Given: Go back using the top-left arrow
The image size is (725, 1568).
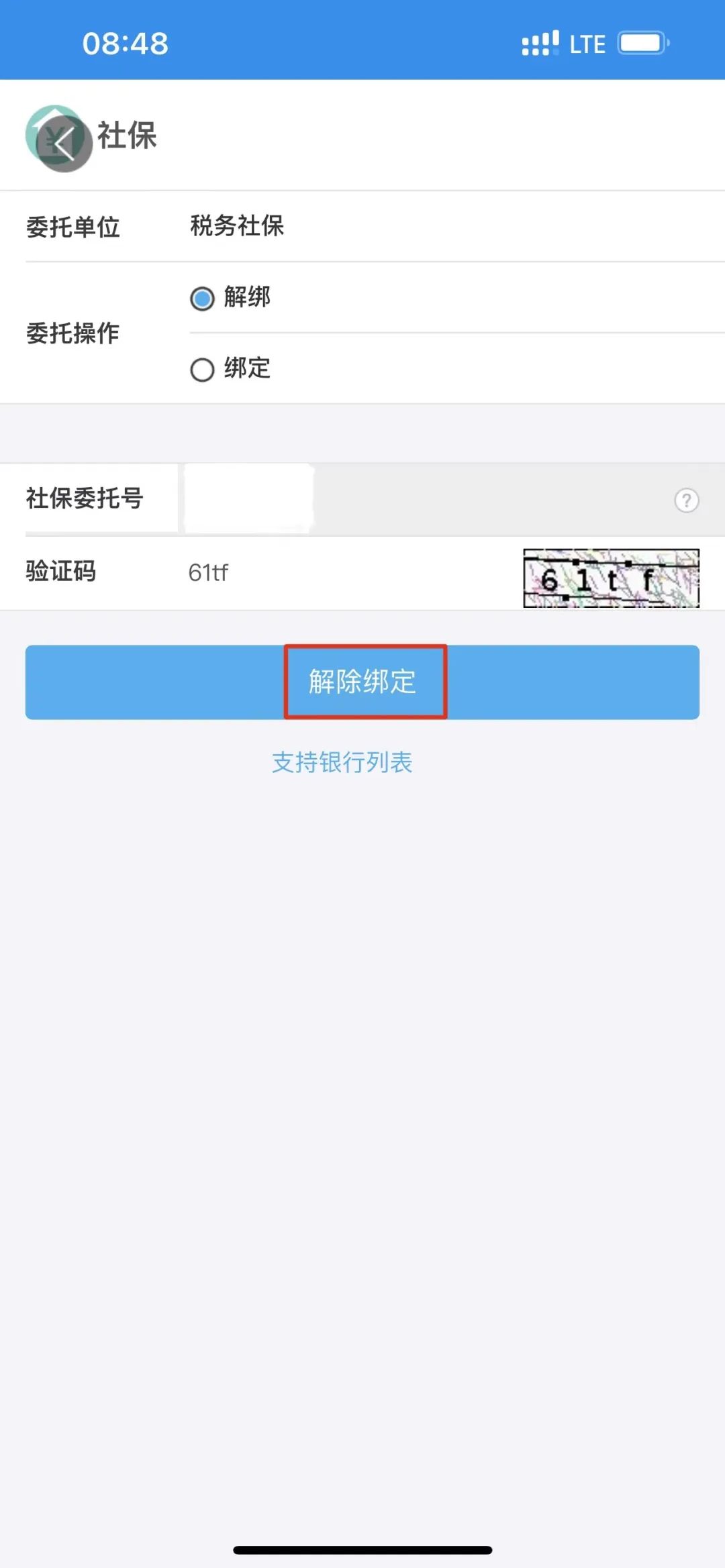Looking at the screenshot, I should coord(59,139).
